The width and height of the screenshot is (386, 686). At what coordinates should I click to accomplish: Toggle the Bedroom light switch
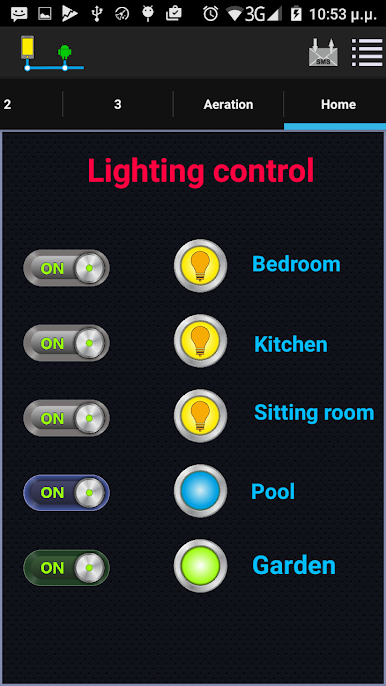click(67, 268)
